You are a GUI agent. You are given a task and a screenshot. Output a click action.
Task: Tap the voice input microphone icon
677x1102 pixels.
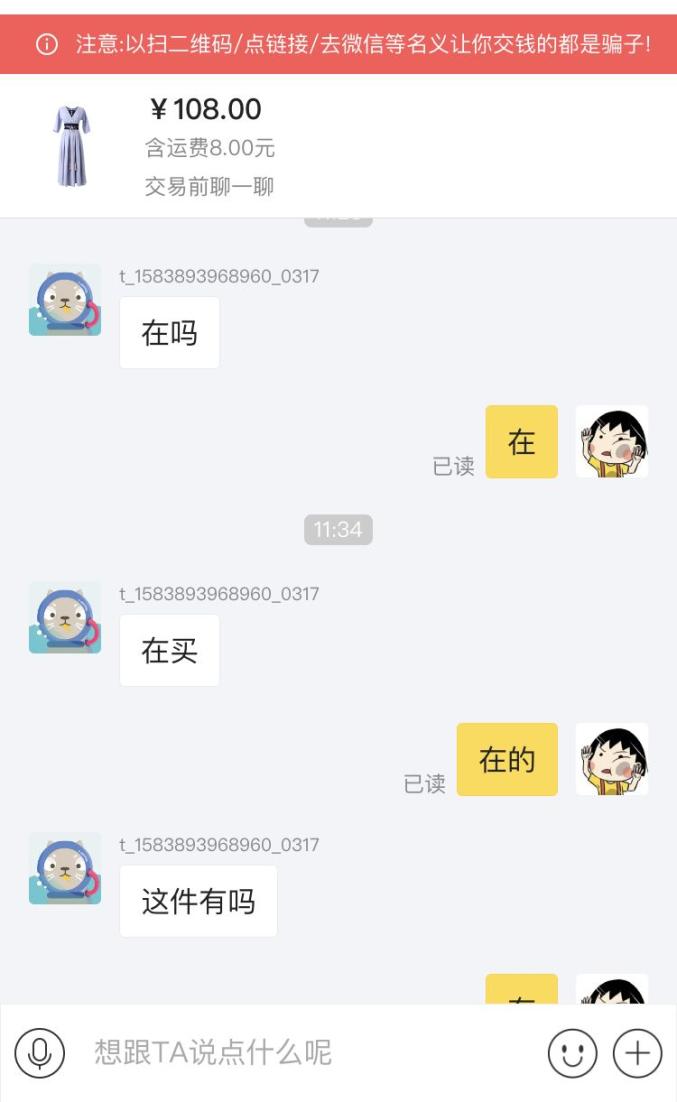tap(40, 1053)
